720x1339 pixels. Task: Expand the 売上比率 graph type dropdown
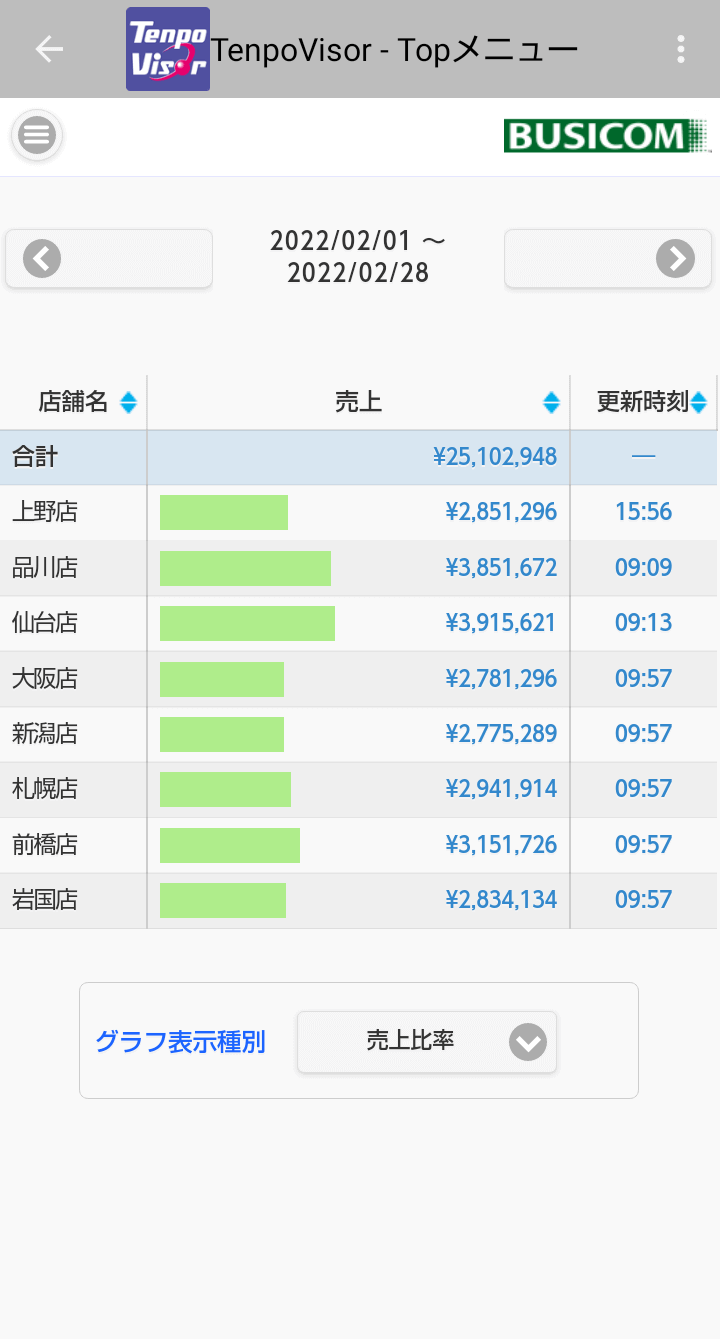point(427,1042)
